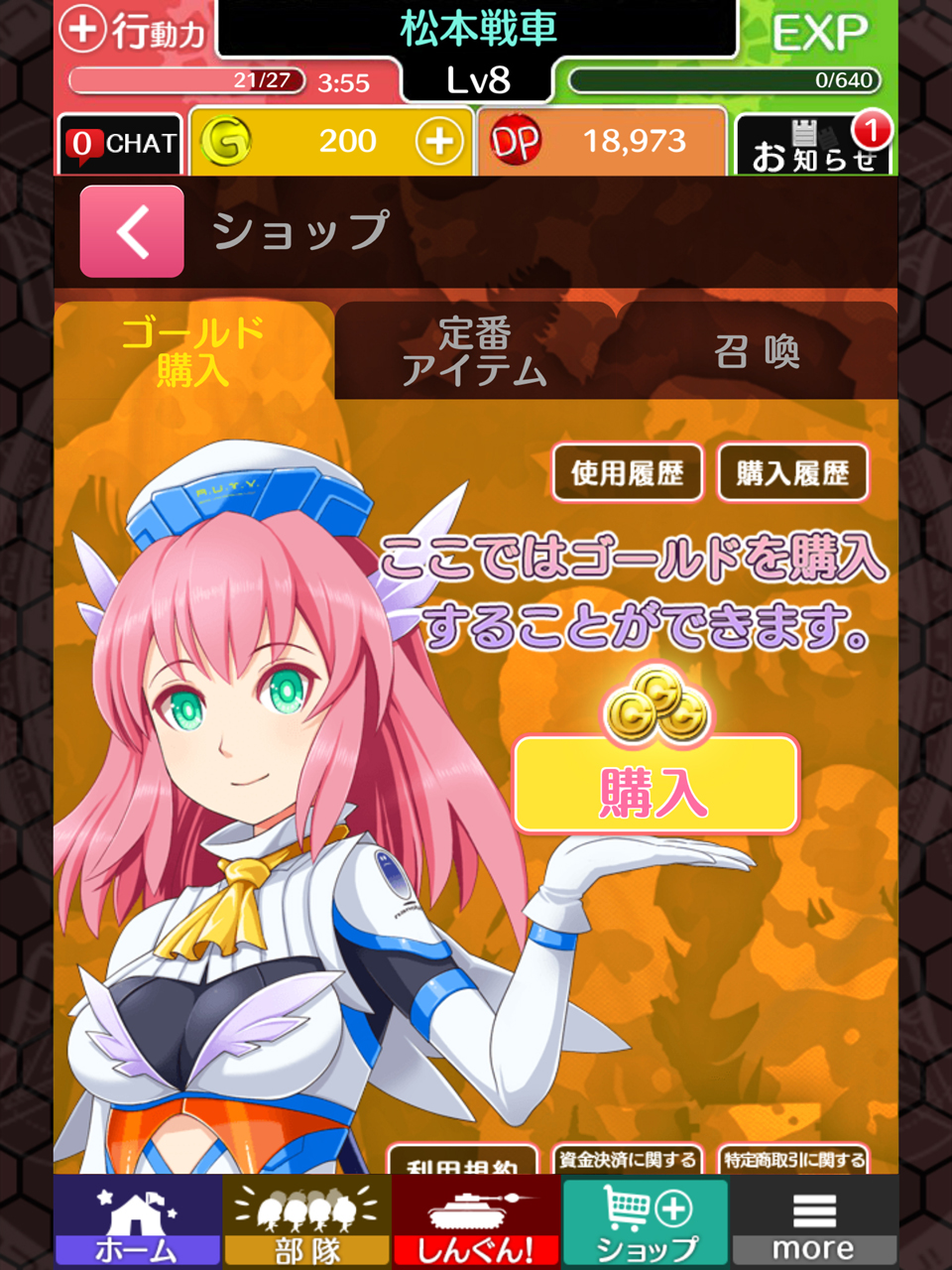Go to the ホーム tab
The image size is (952, 1270).
tap(138, 1222)
